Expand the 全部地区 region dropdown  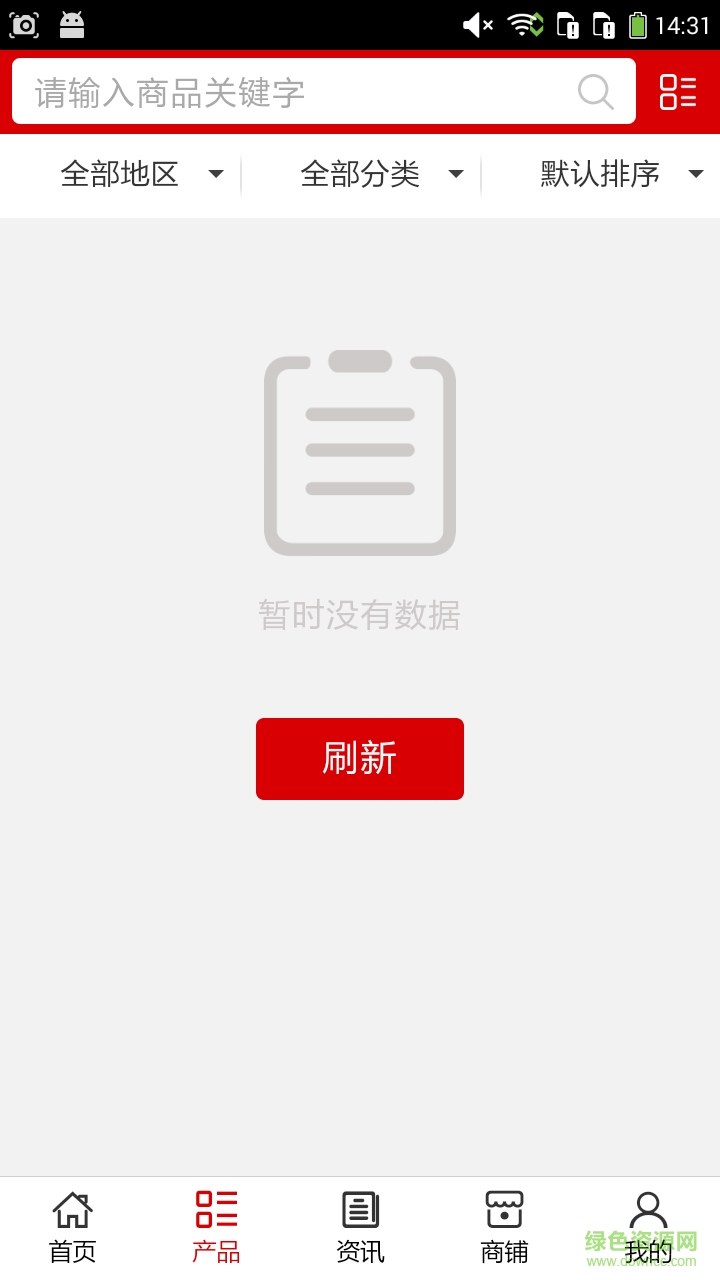140,174
